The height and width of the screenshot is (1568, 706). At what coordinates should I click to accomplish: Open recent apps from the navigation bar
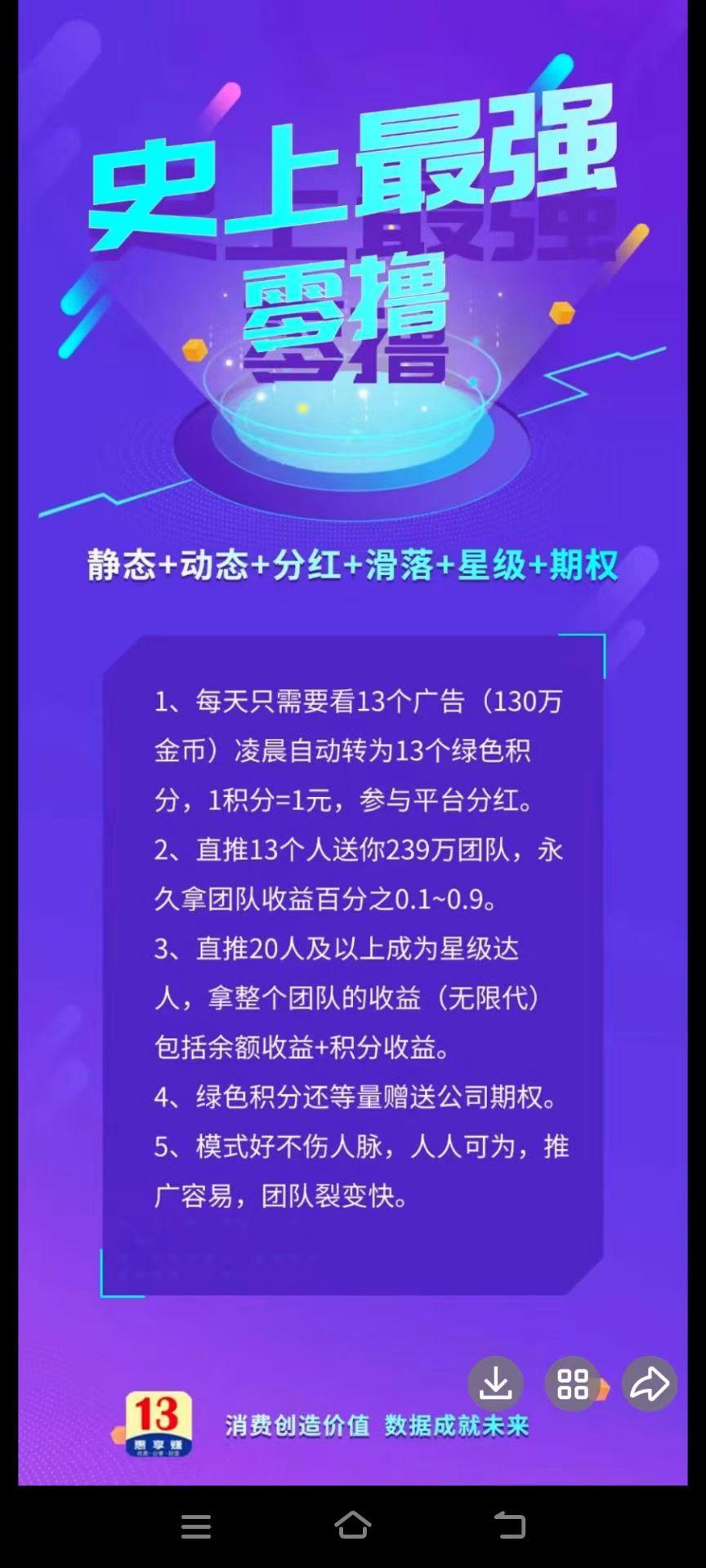pos(196,1526)
